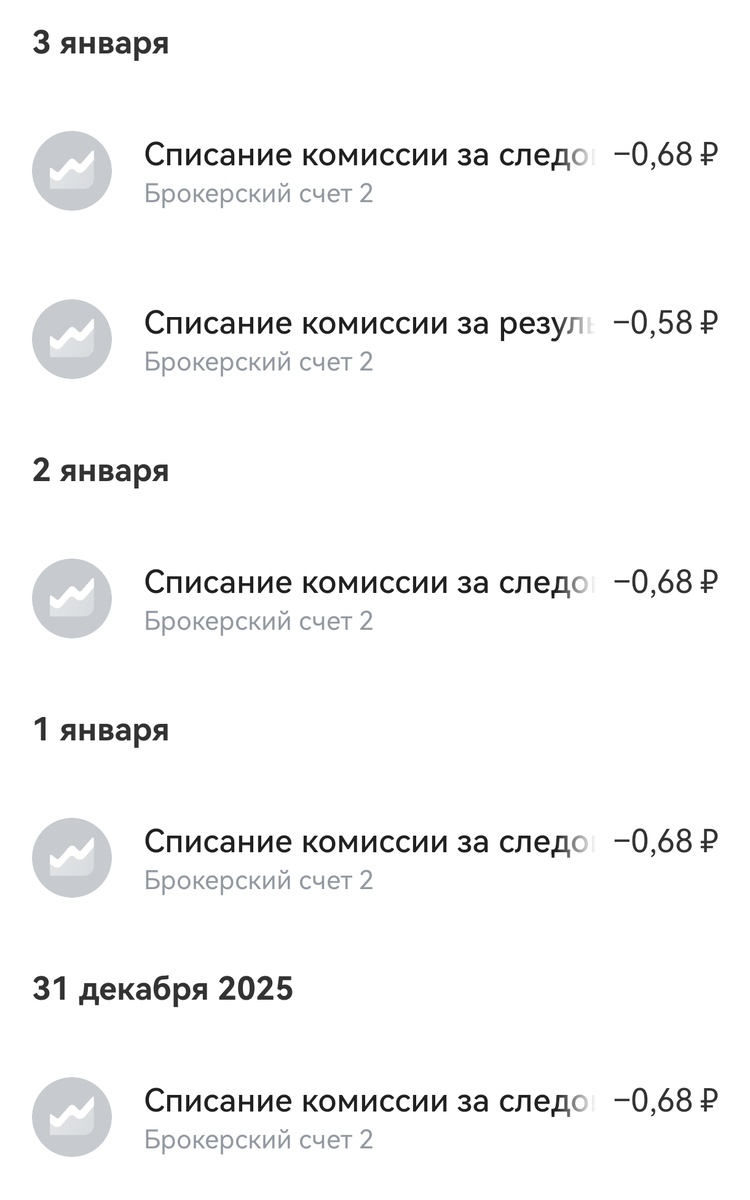Click 'Брокерский счет 2' under the top transaction
This screenshot has width=750, height=1200.
point(261,193)
